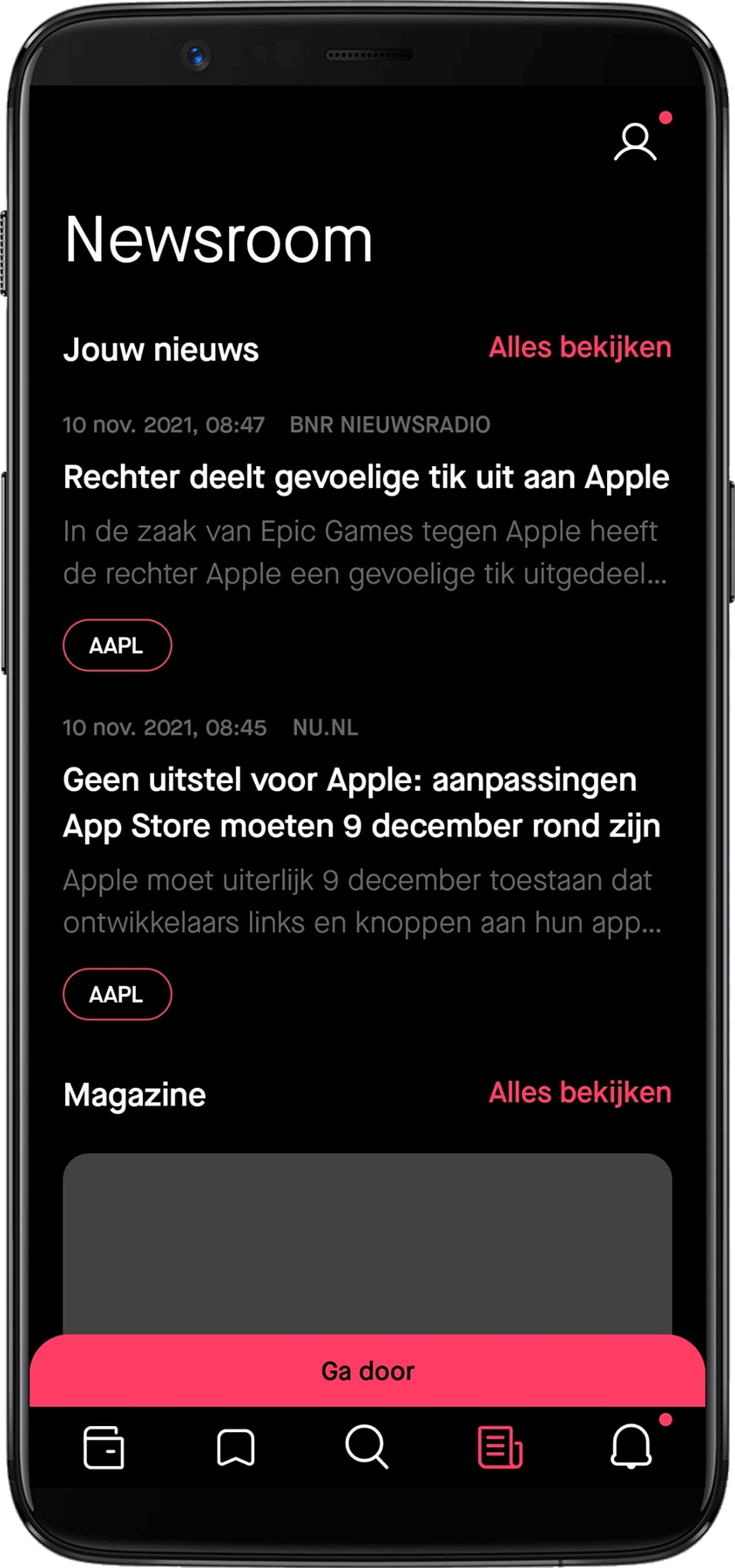Open article Rechter deelt gevoelige tik uit

[366, 477]
